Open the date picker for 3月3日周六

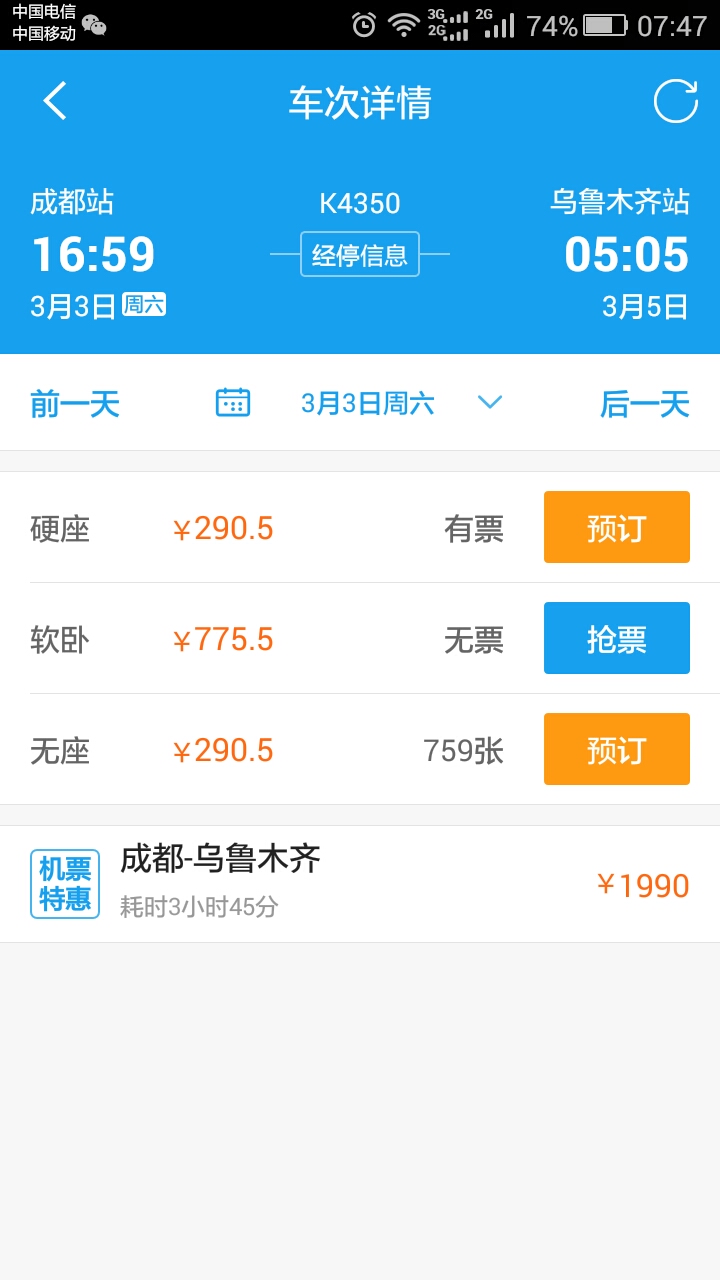tap(360, 403)
